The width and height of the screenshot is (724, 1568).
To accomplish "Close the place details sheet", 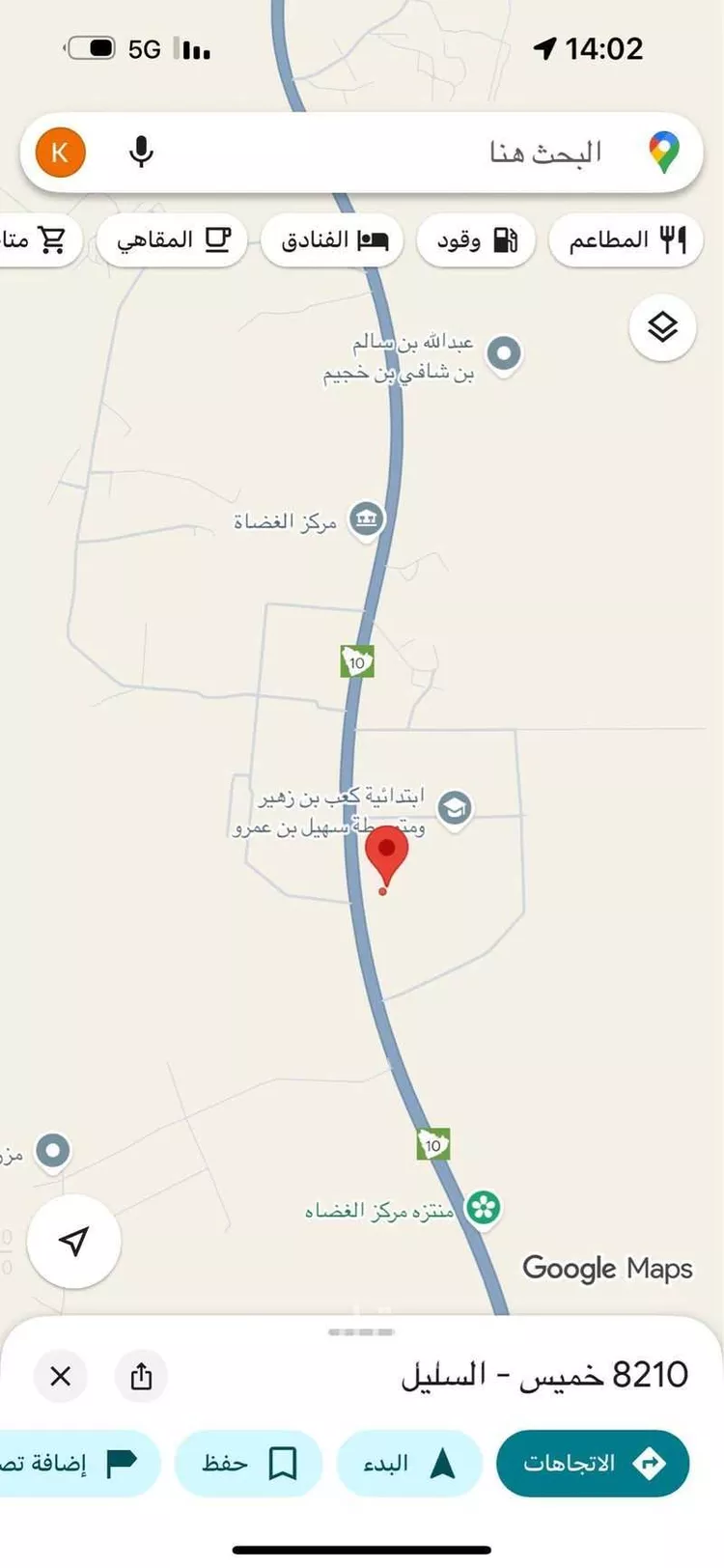I will (x=60, y=1375).
